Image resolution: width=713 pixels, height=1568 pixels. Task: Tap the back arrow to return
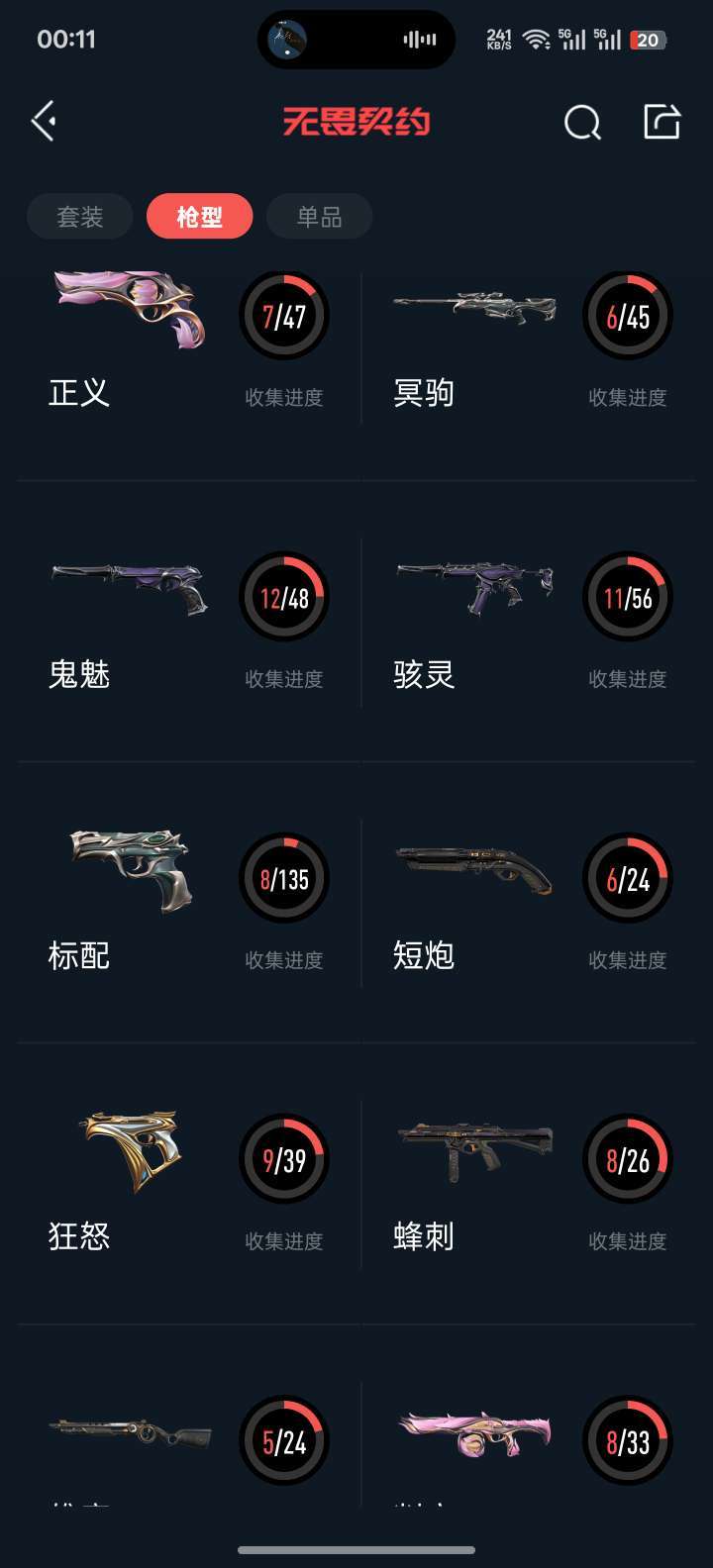click(x=42, y=119)
